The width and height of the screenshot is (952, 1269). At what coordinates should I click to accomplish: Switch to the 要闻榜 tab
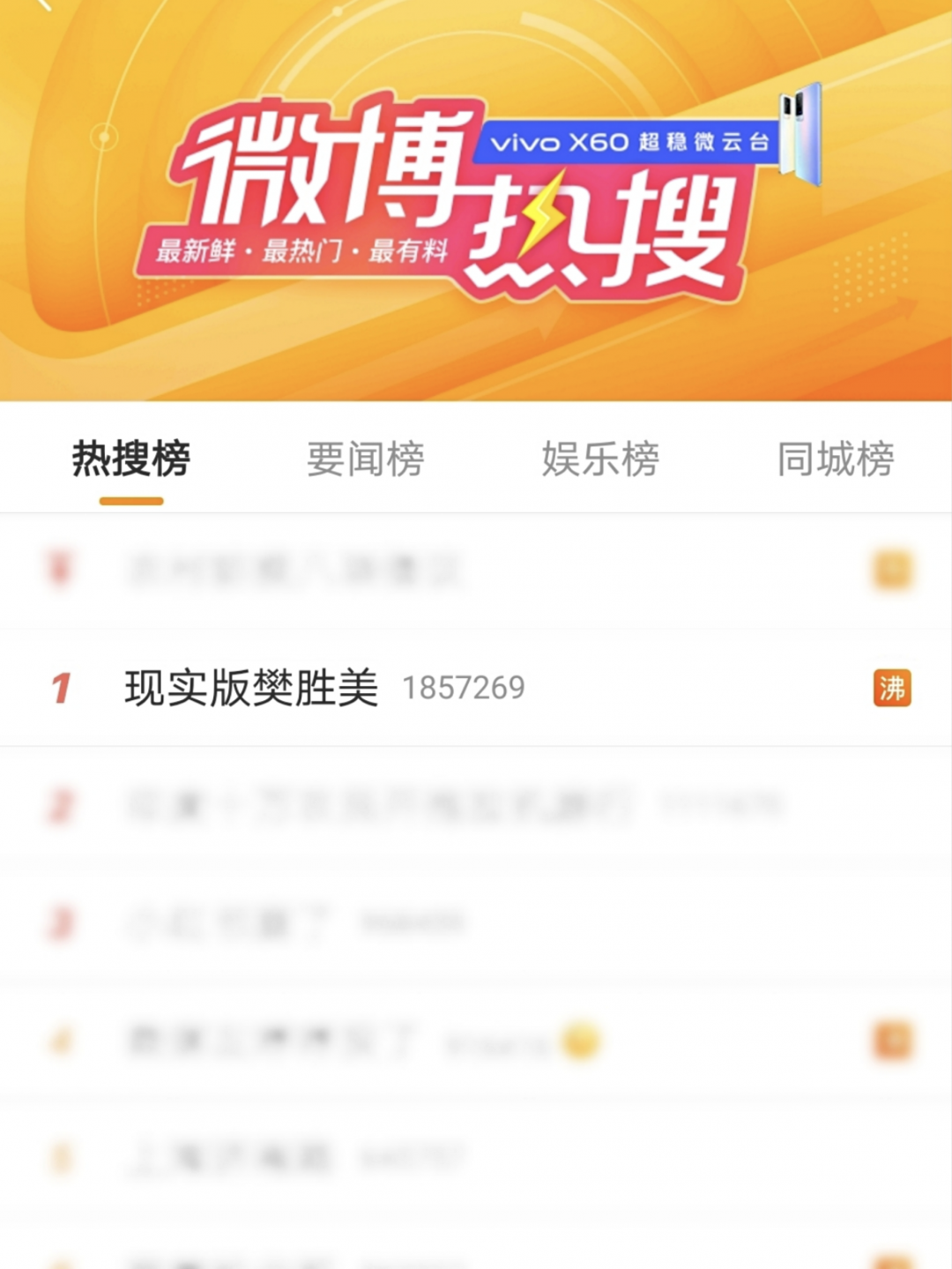(365, 459)
